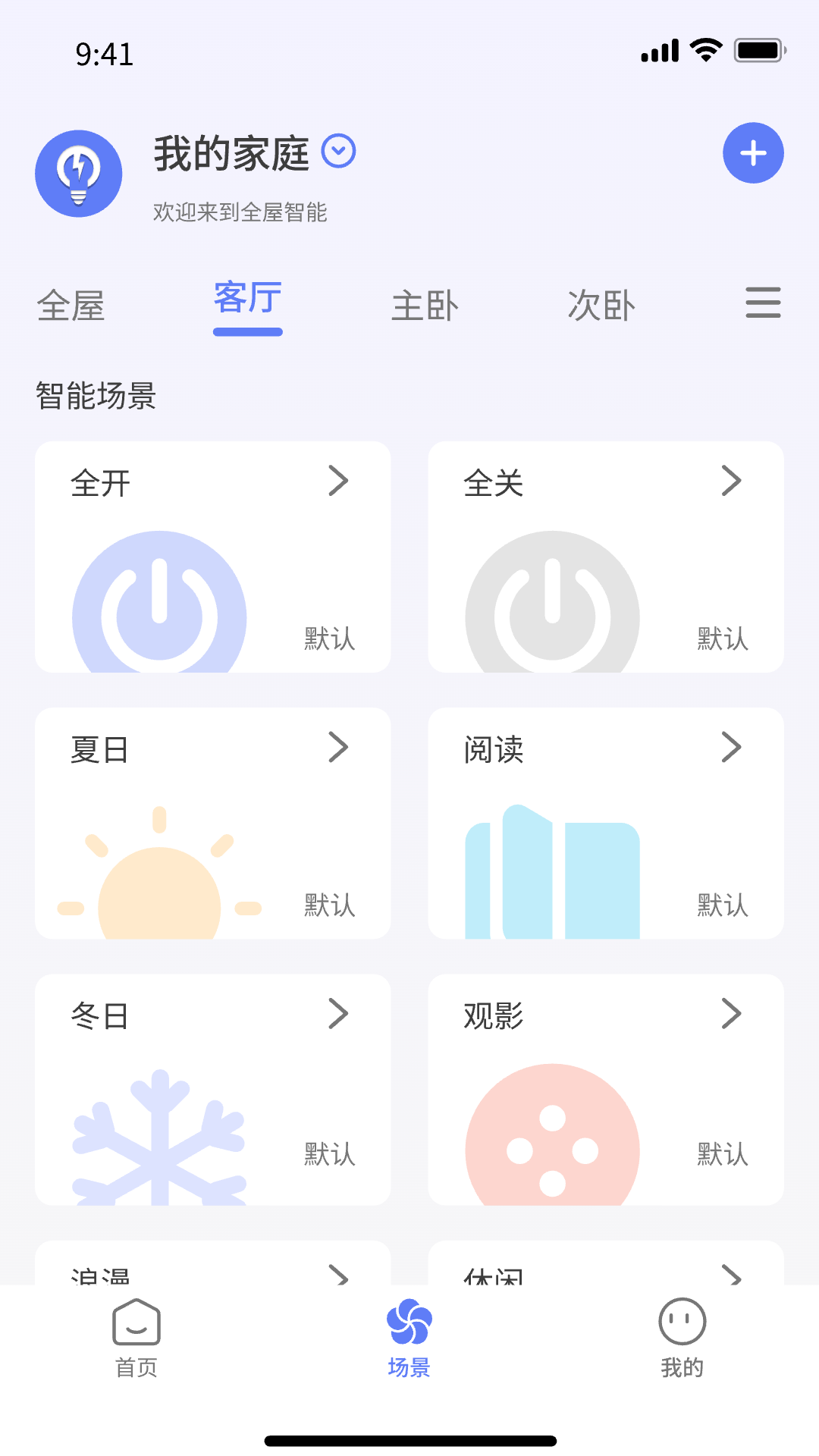This screenshot has width=819, height=1456.
Task: Open the 冬日 scene card
Action: click(212, 1090)
